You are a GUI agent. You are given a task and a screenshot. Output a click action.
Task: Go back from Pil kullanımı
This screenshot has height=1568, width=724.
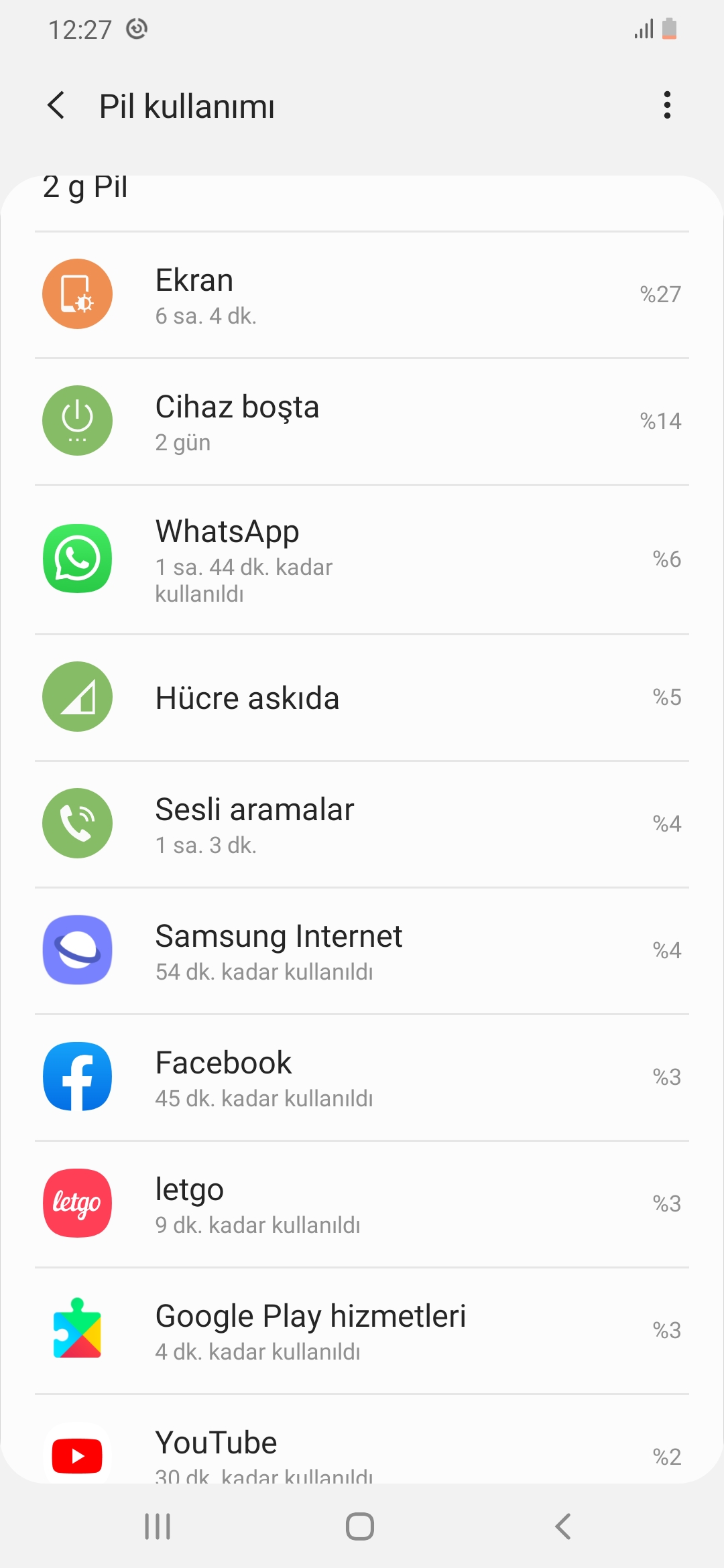(57, 106)
